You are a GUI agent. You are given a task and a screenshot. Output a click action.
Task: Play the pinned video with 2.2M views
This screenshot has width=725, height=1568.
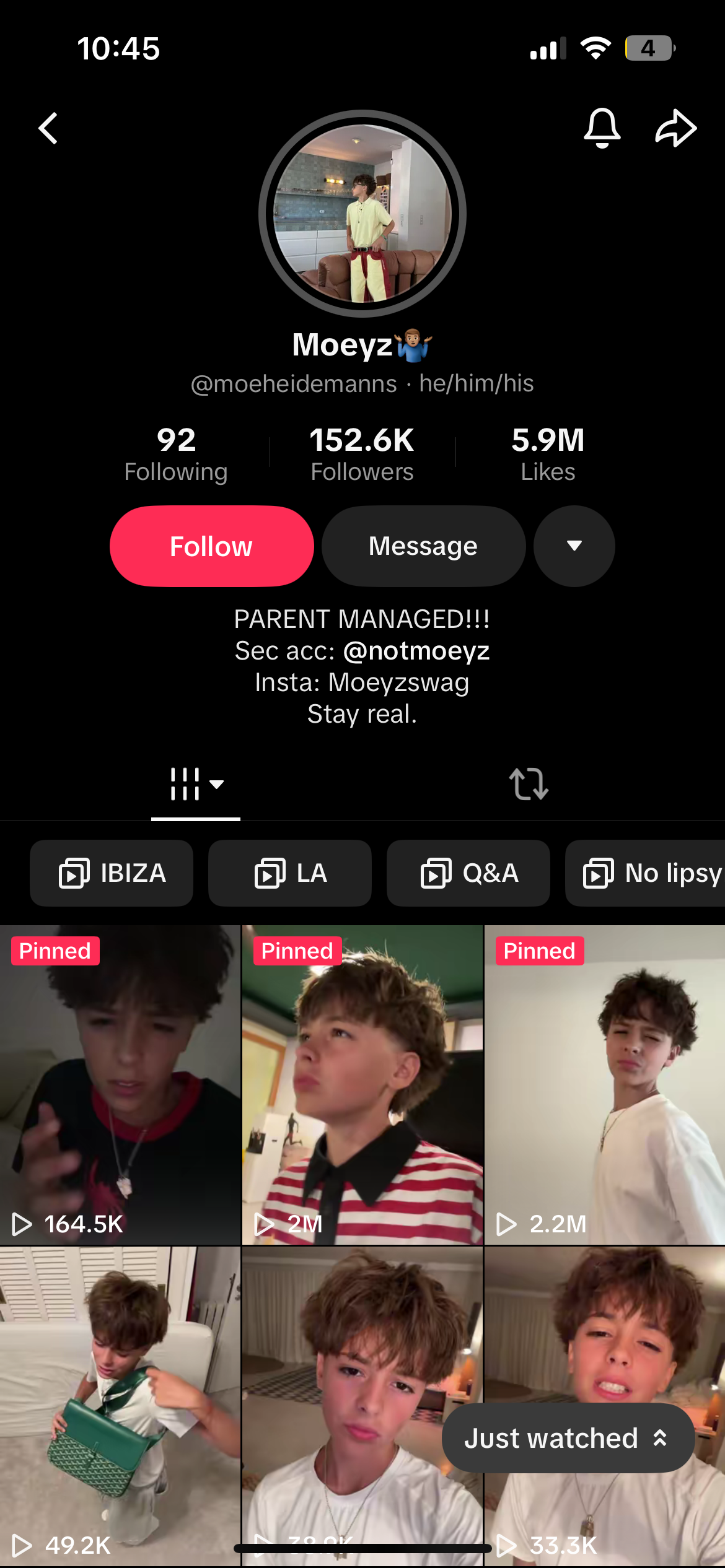click(x=605, y=1084)
